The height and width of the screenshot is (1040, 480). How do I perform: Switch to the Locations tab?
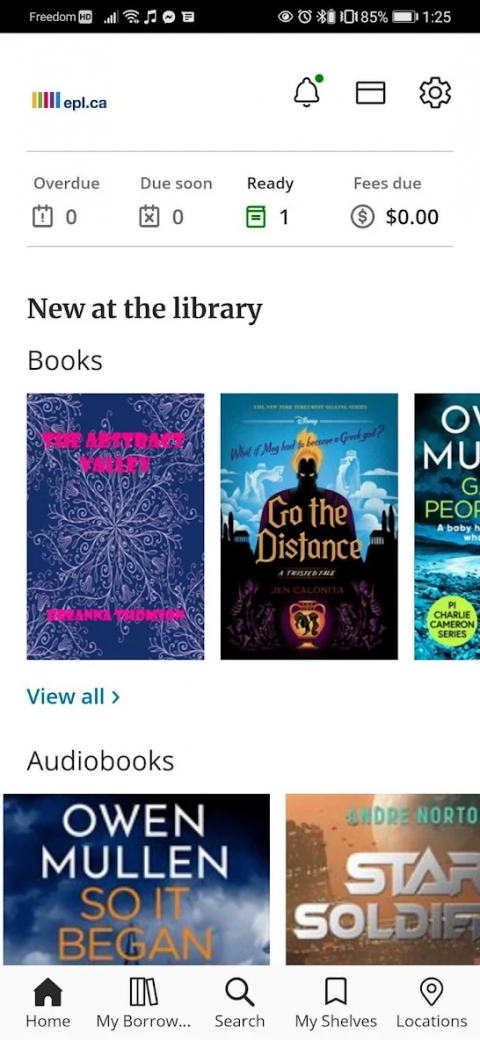click(432, 1004)
